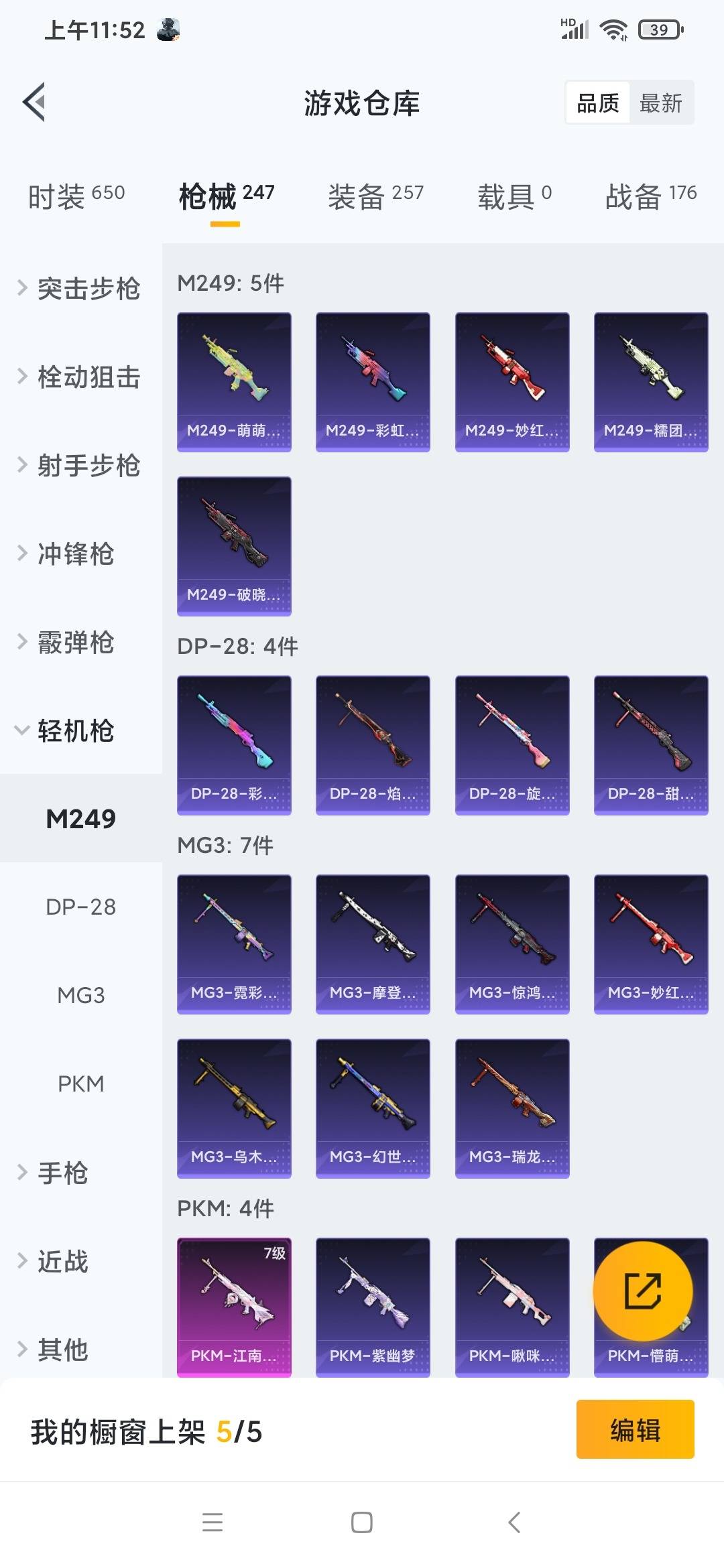Switch to the 装备 tab

click(375, 196)
